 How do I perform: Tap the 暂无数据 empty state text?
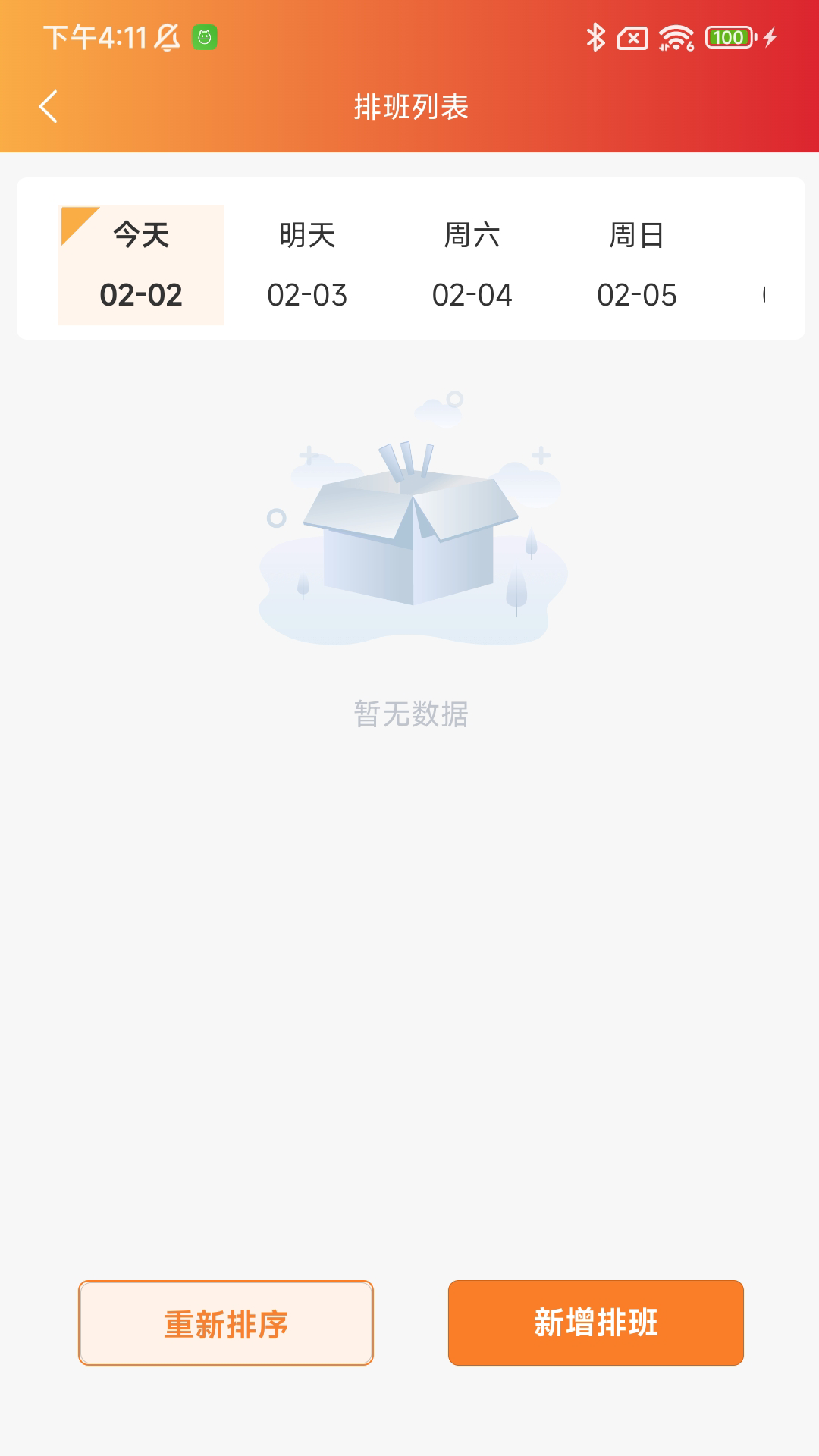coord(413,713)
